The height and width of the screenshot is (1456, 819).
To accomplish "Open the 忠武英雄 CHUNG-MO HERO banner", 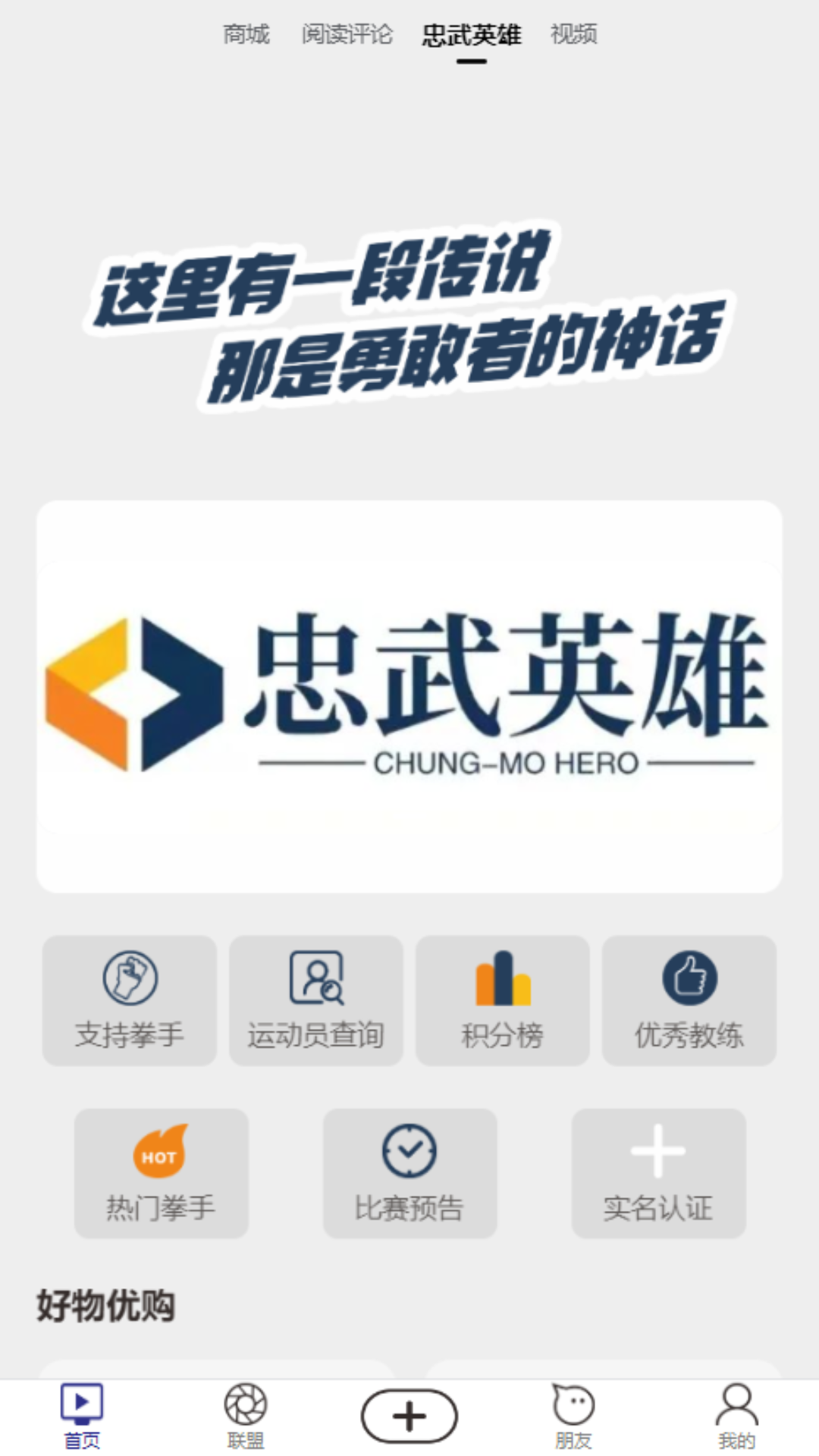I will [409, 696].
